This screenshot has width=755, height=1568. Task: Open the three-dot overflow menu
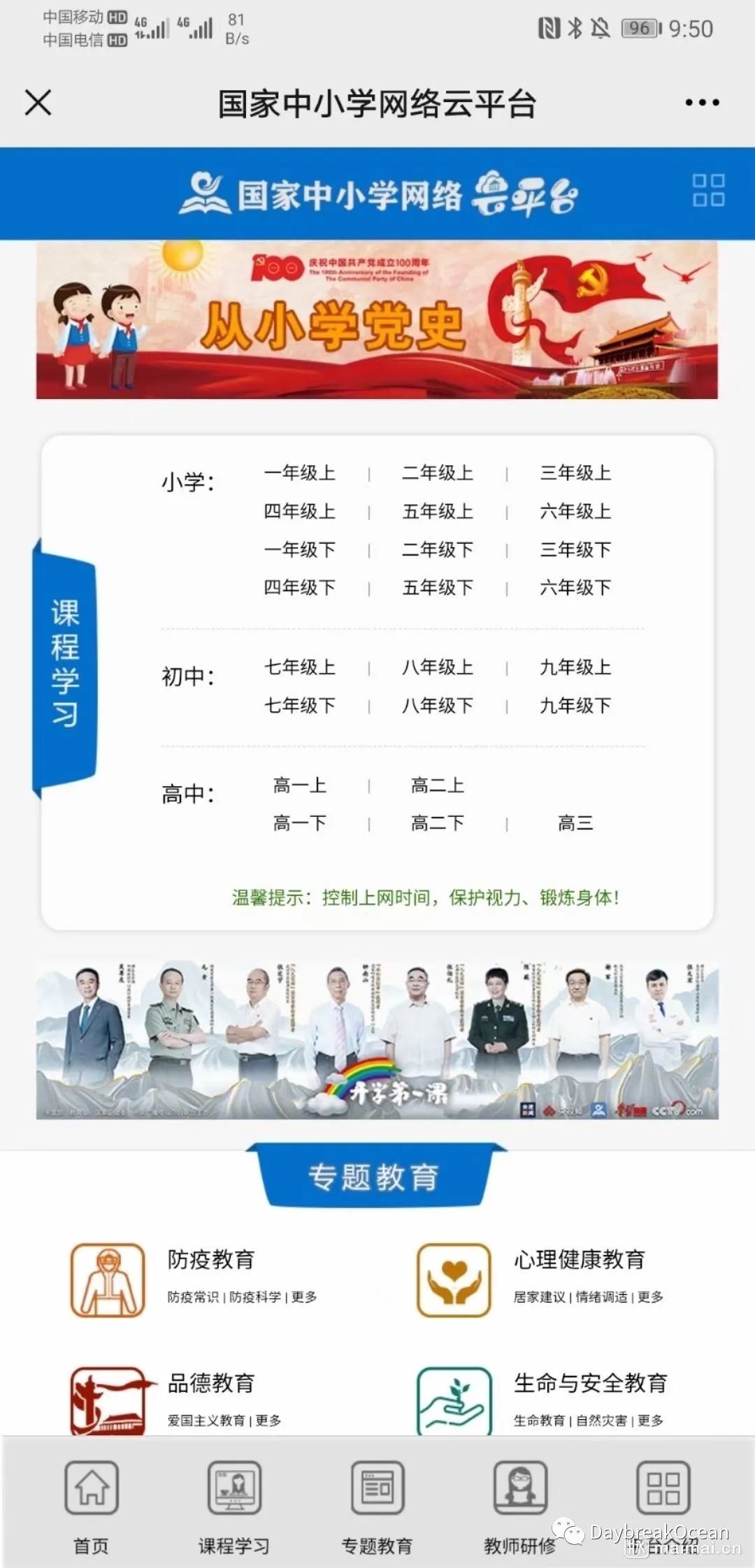[702, 103]
